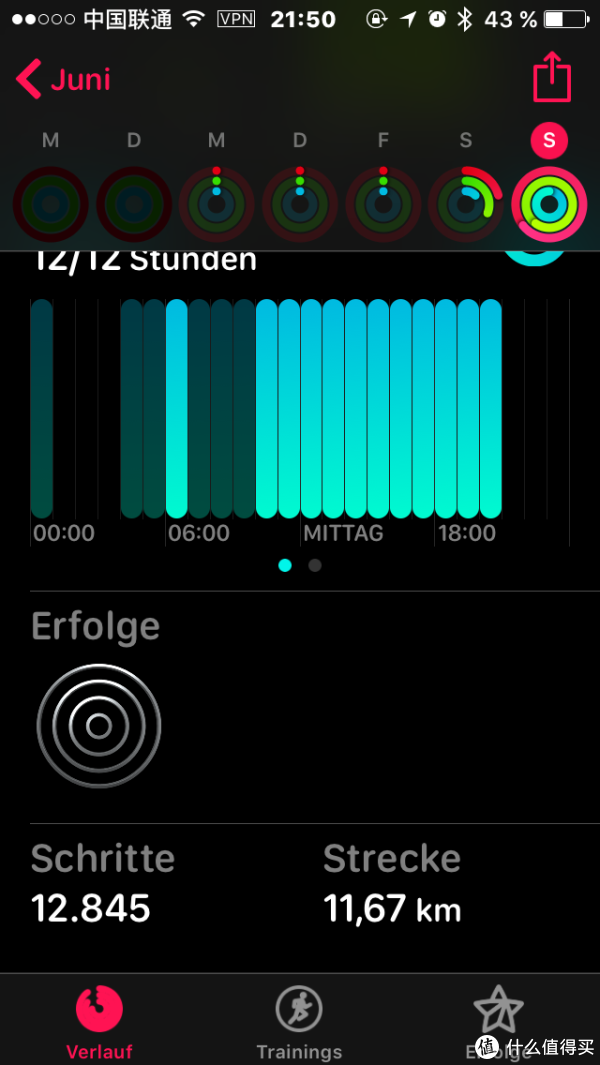Screen dimensions: 600x1065
Task: Share this day's activity summary
Action: [552, 78]
